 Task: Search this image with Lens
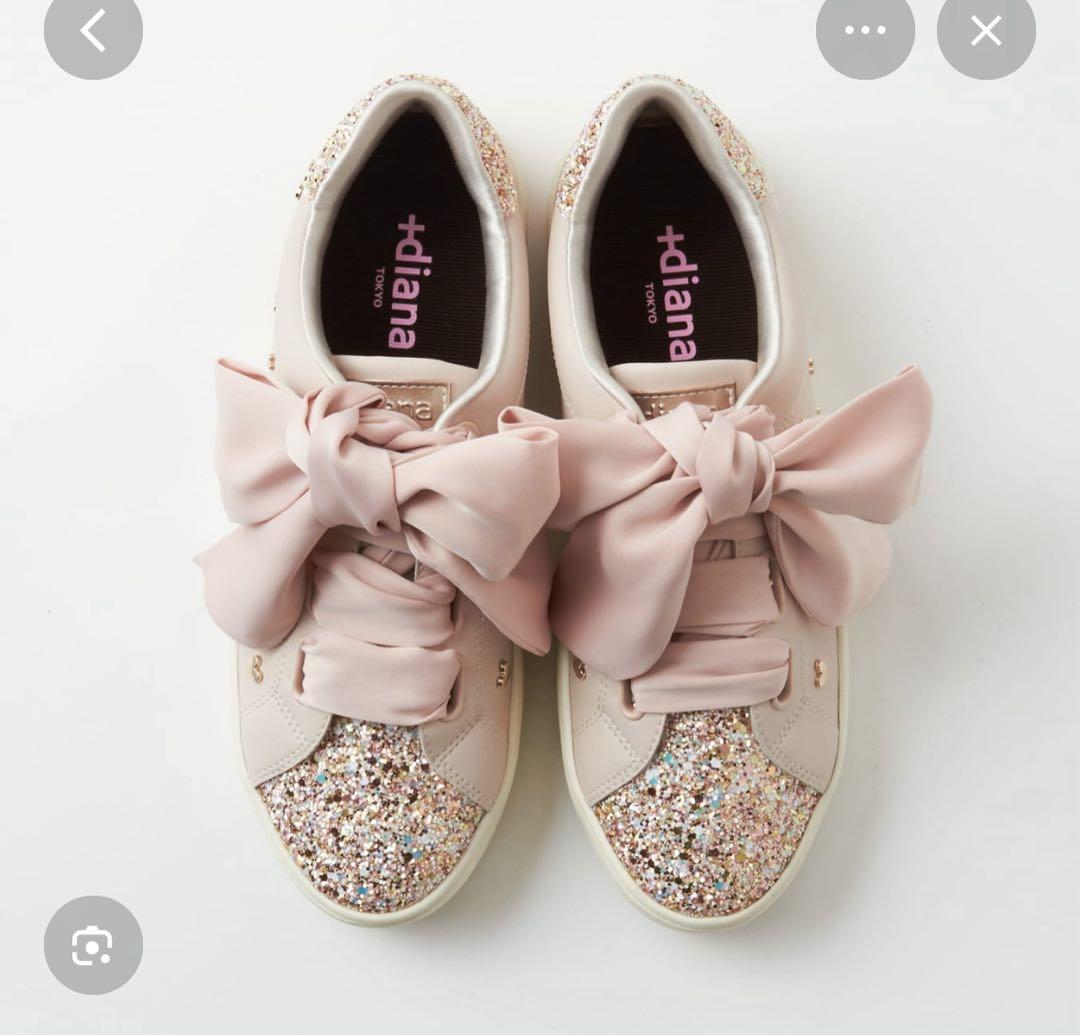click(x=93, y=945)
